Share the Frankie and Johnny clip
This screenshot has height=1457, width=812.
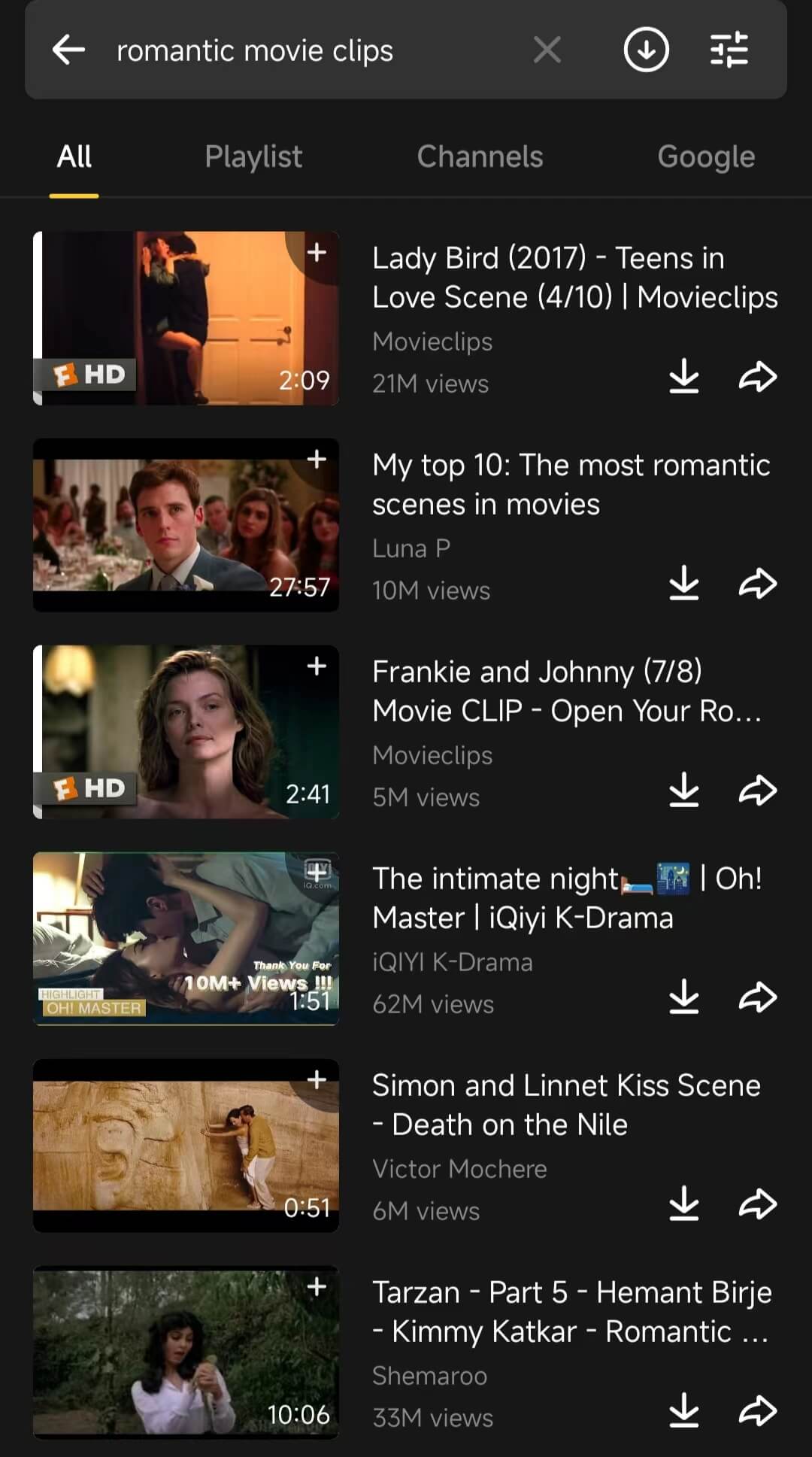click(x=757, y=791)
